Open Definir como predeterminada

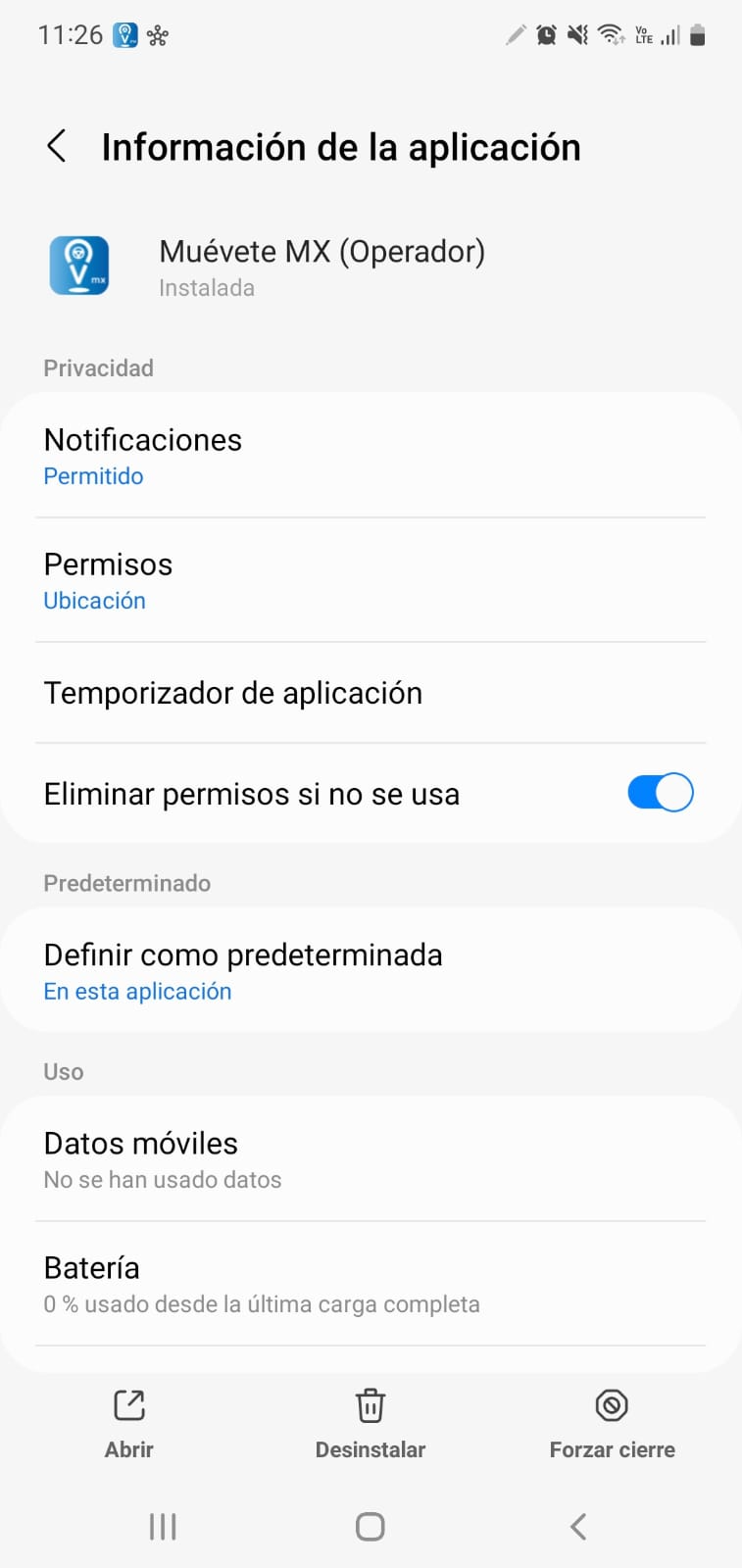[371, 970]
